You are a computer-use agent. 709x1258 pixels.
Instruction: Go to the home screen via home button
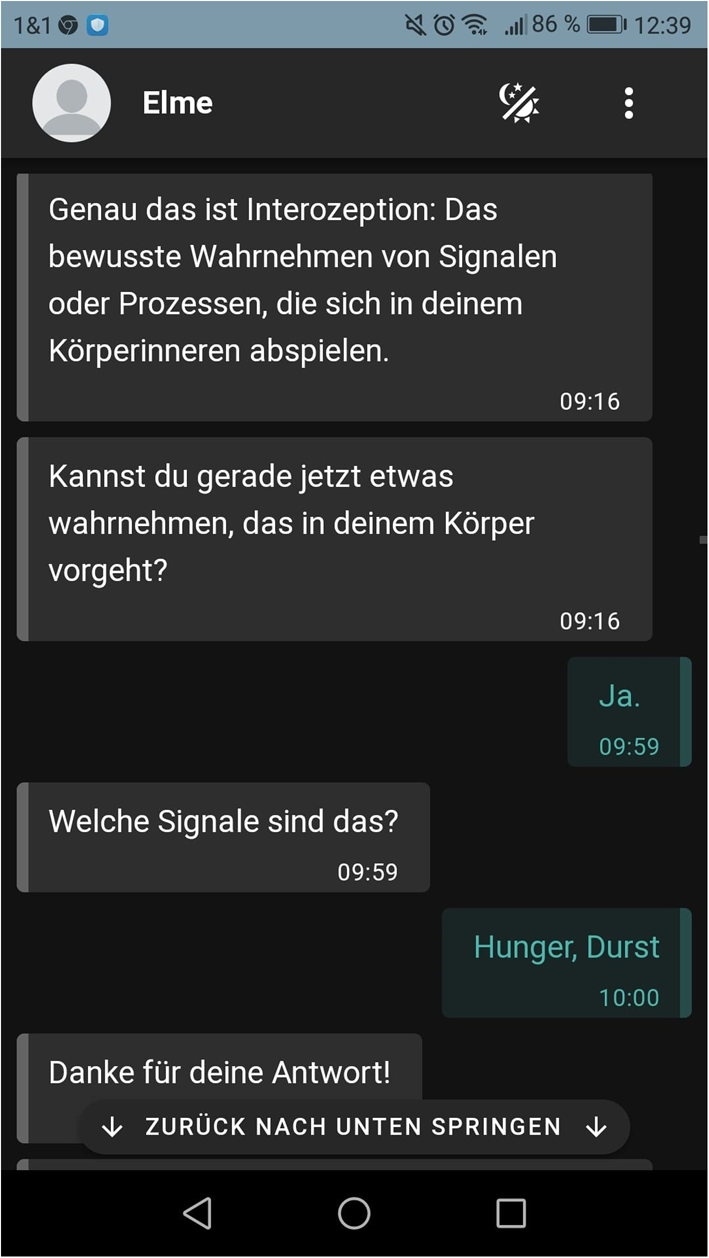[354, 1213]
